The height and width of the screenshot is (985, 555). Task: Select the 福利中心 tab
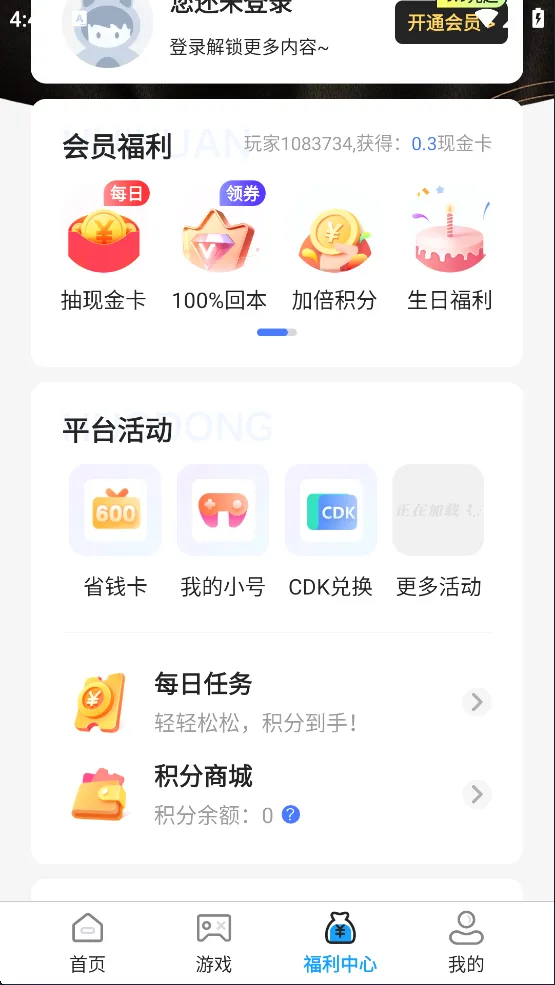pyautogui.click(x=340, y=944)
